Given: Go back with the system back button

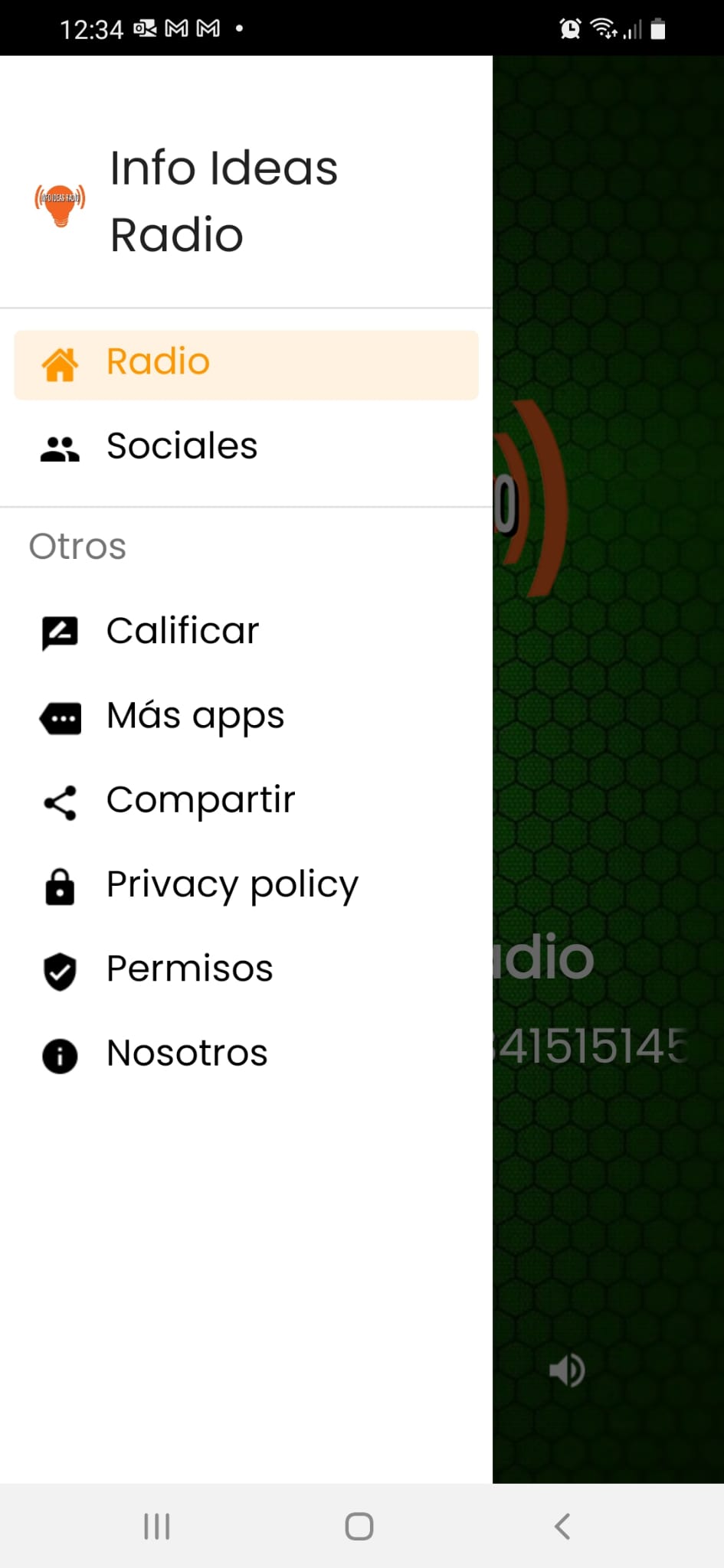Looking at the screenshot, I should coord(562,1526).
